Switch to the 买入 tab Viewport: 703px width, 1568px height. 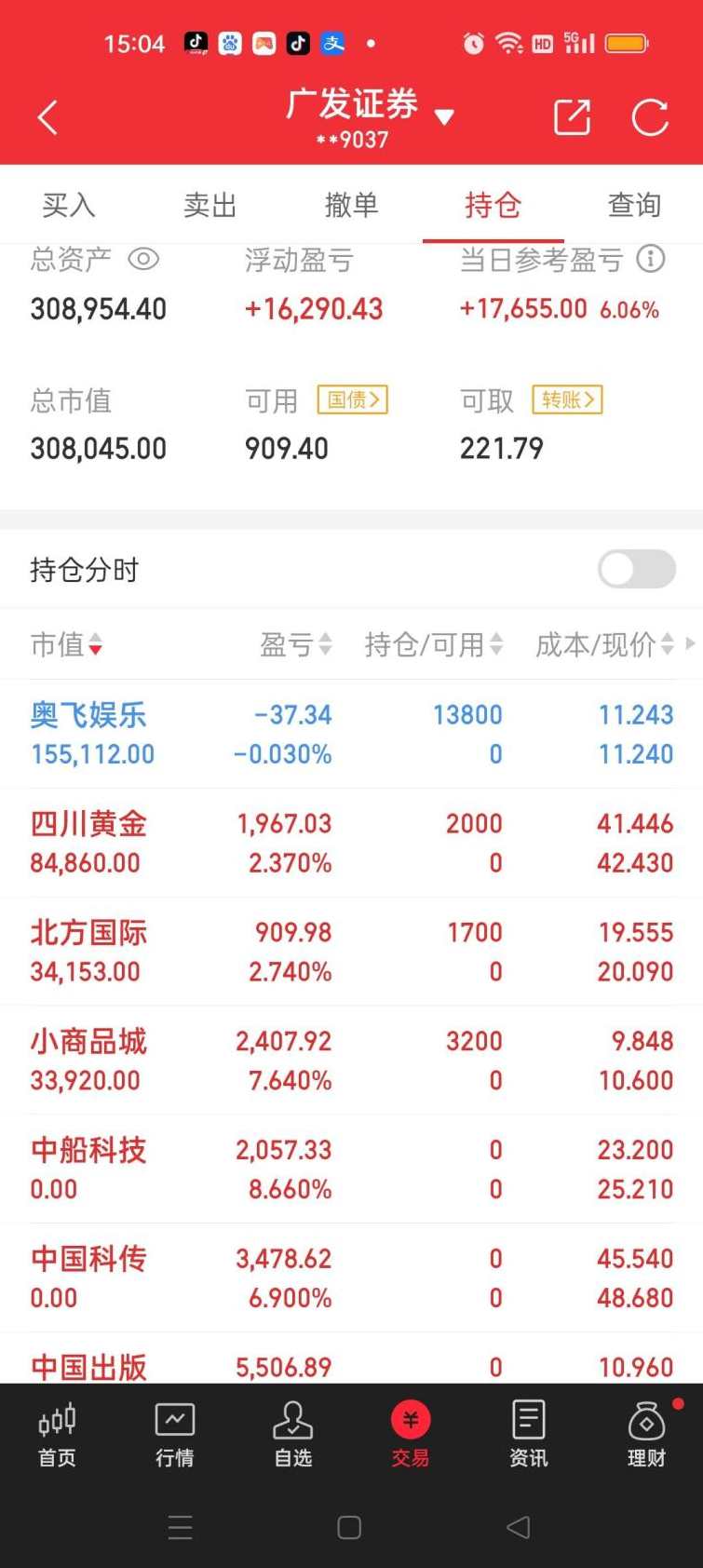pyautogui.click(x=69, y=205)
